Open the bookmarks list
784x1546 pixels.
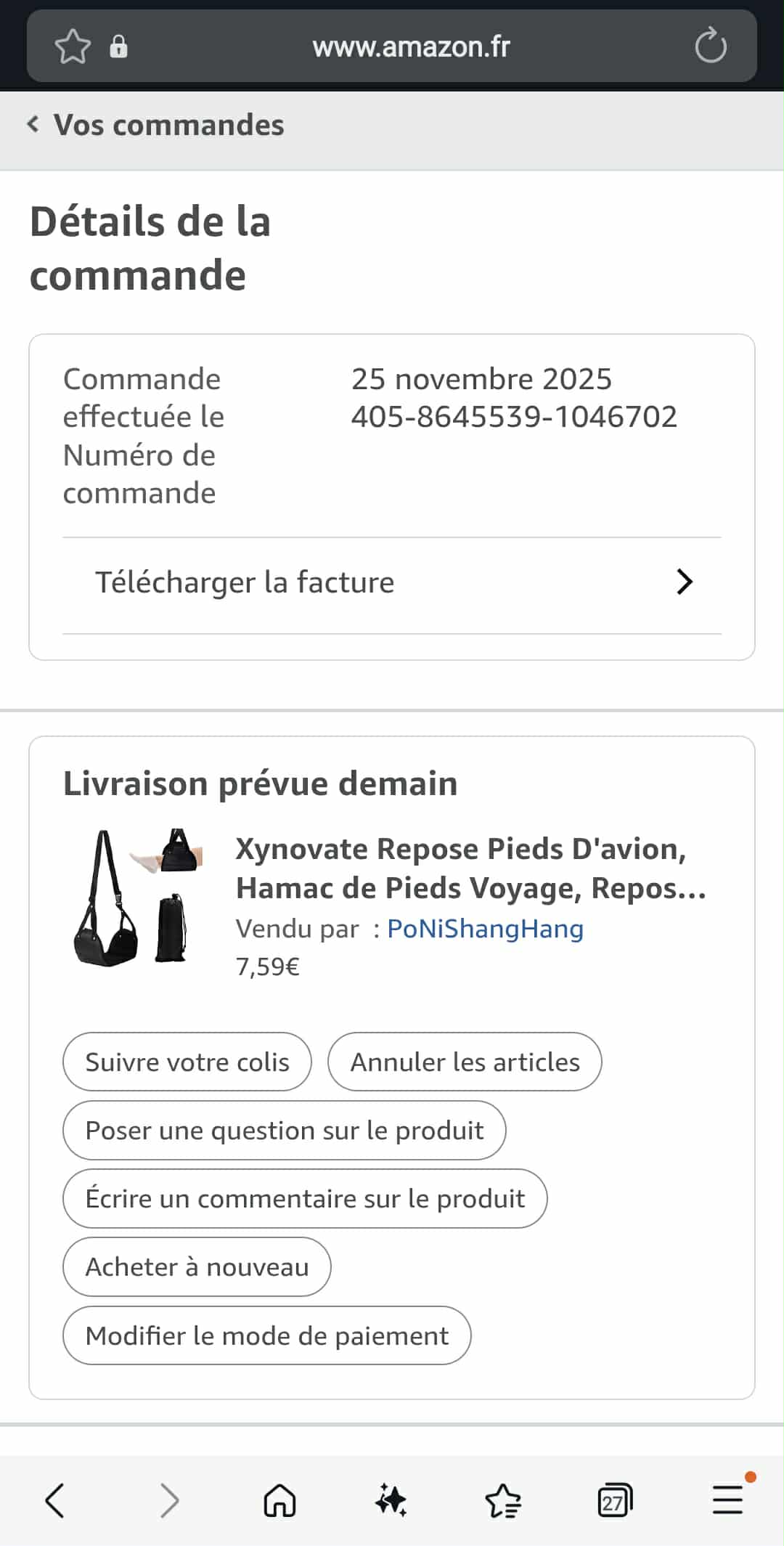503,1500
